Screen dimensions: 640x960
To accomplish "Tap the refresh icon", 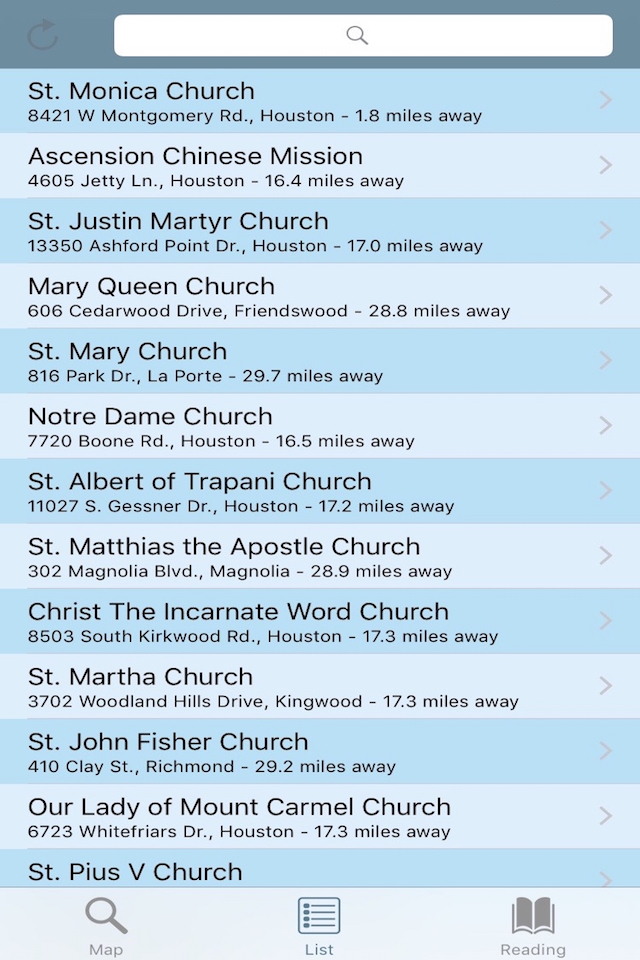I will [x=43, y=36].
